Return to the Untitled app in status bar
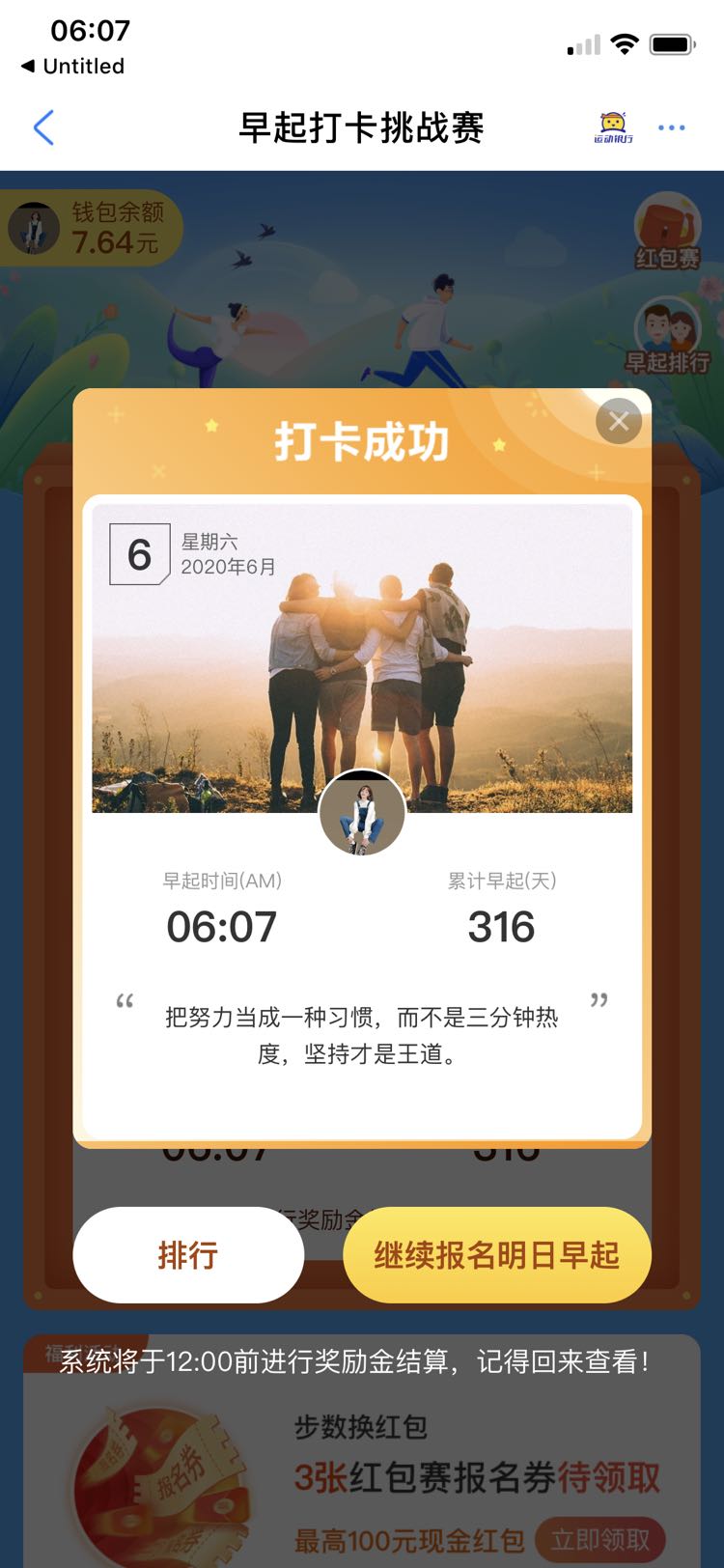This screenshot has width=724, height=1568. point(72,67)
